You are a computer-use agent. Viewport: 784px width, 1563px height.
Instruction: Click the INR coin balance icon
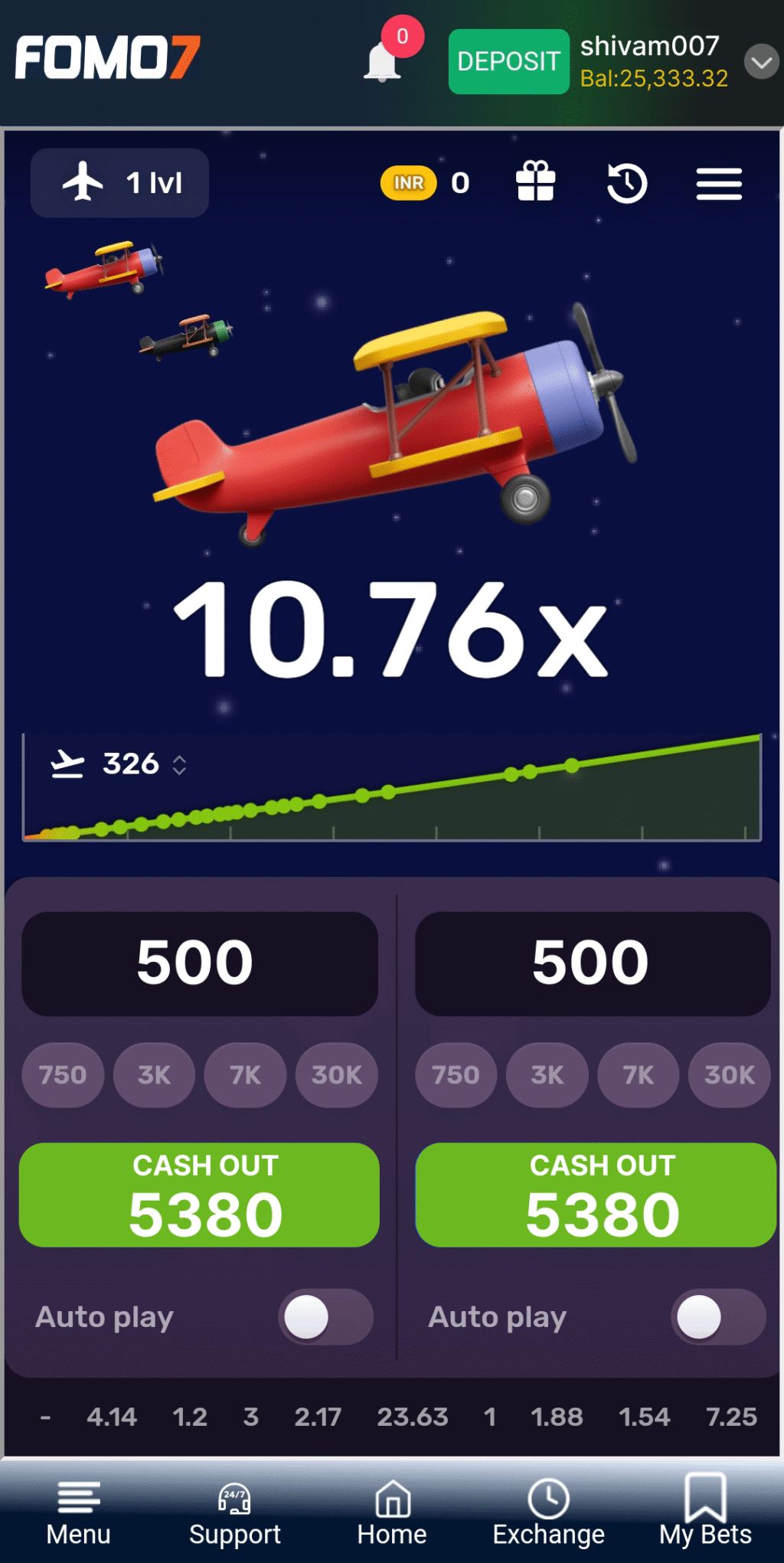pyautogui.click(x=408, y=182)
